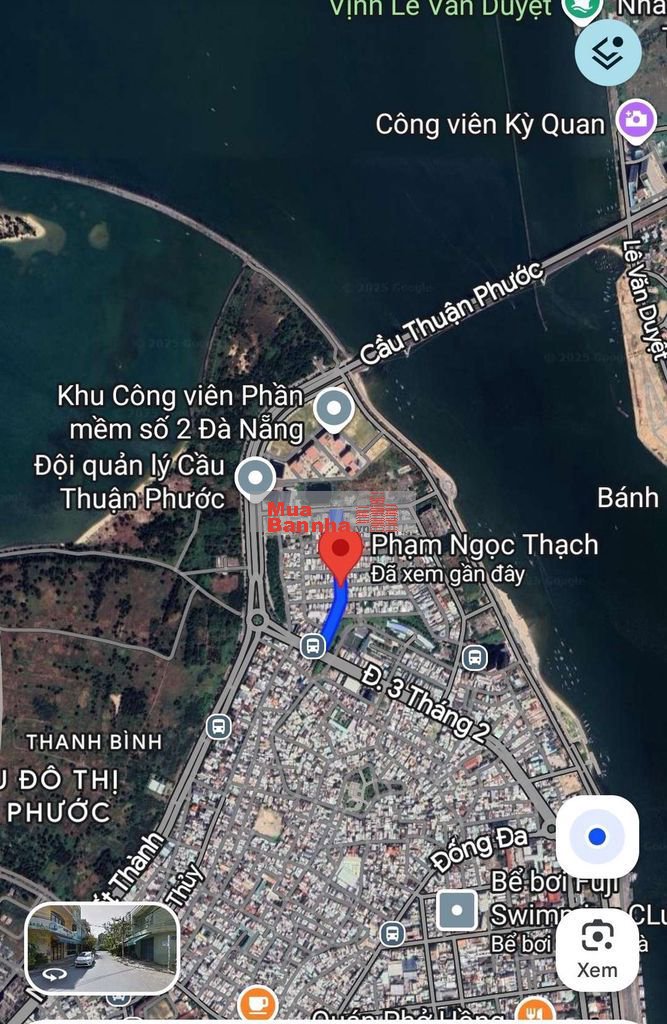Select the red Phạm Ngọc Thạch pin
Viewport: 667px width, 1024px height.
[x=340, y=554]
